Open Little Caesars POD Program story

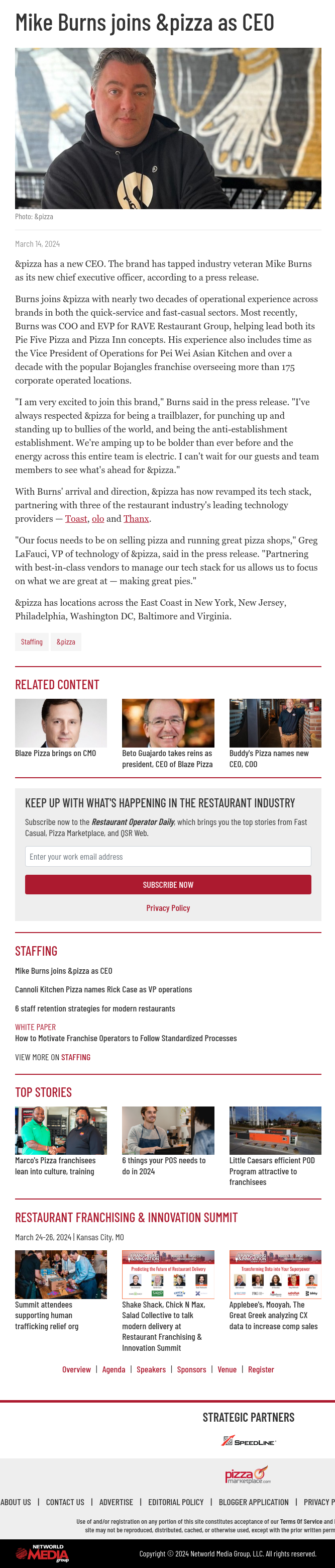pos(272,1171)
